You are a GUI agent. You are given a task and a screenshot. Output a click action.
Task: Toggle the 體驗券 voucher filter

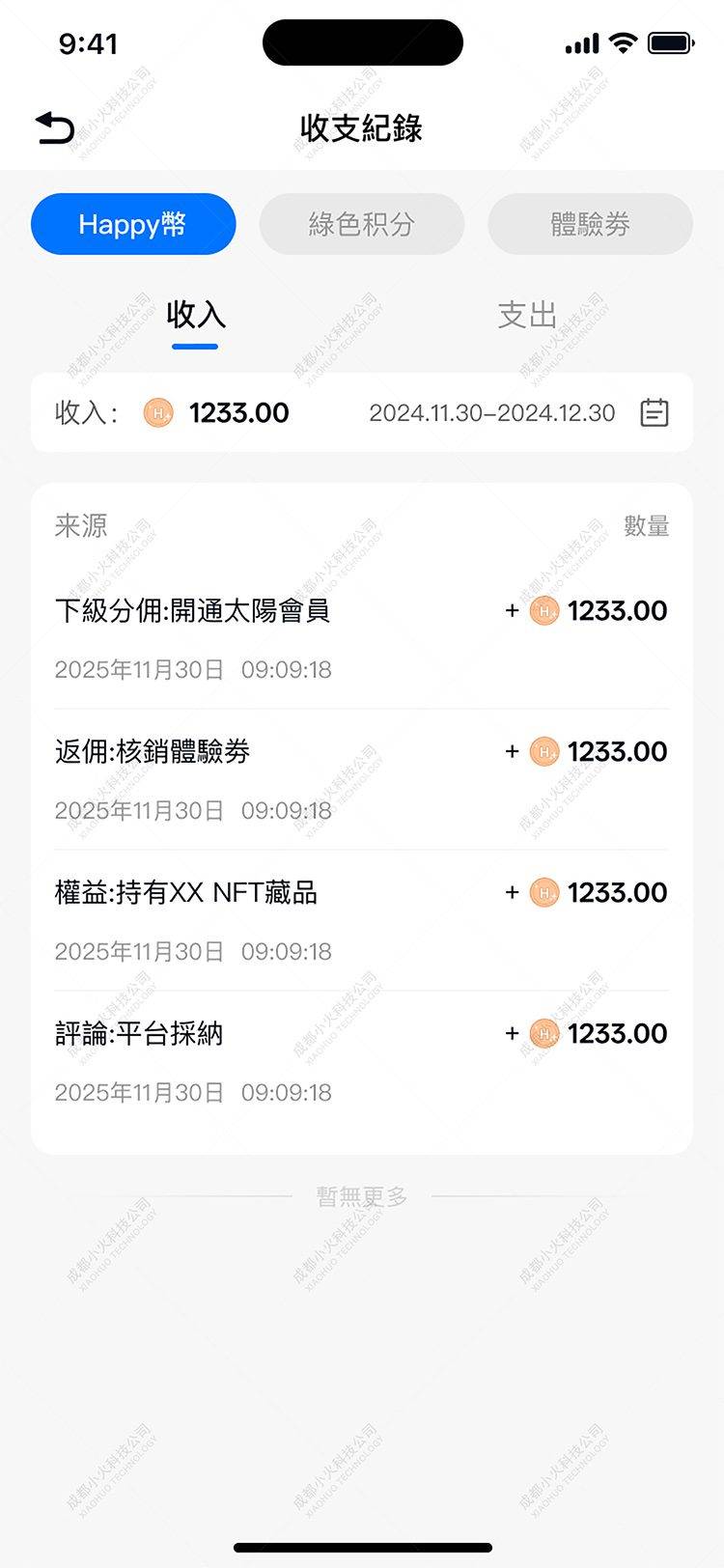pyautogui.click(x=590, y=224)
